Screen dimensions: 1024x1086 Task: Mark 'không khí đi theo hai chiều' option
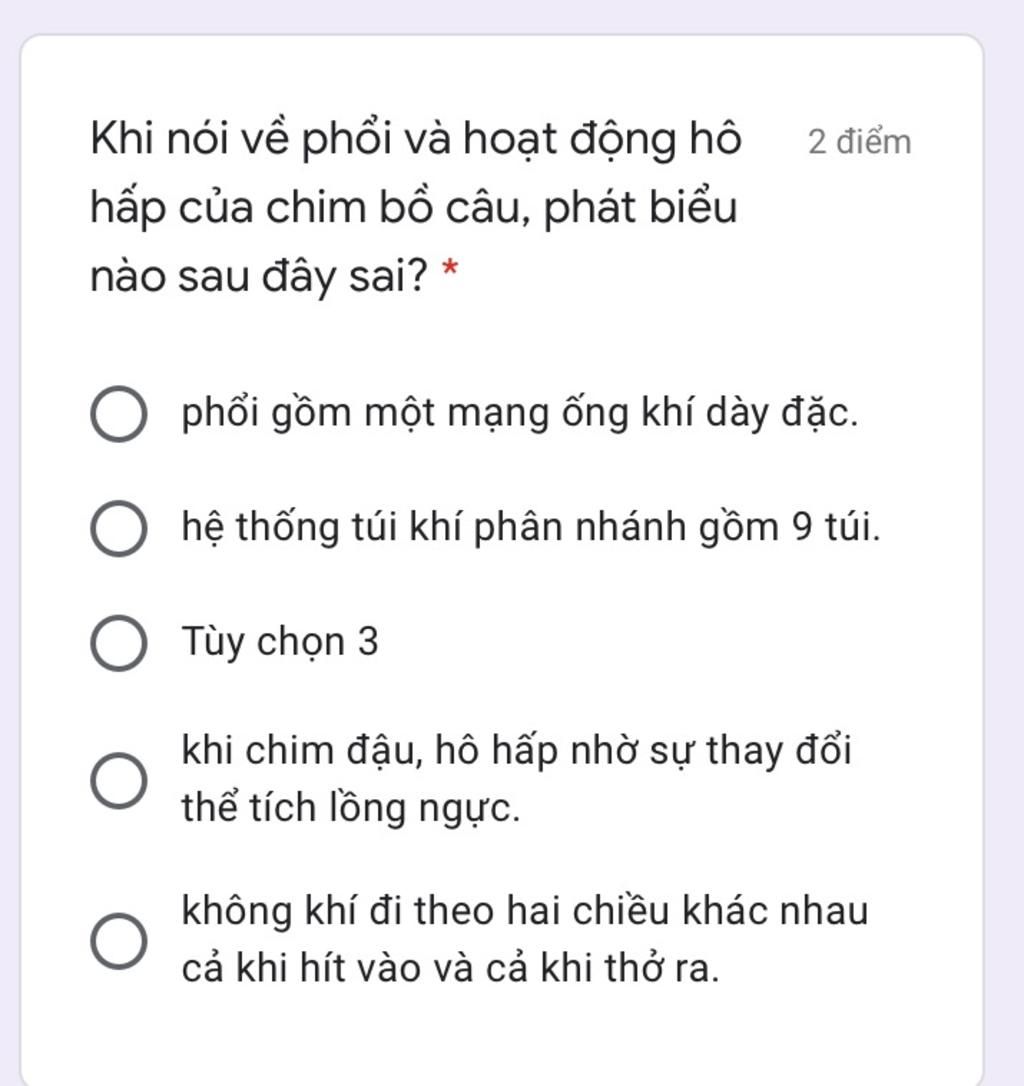[120, 940]
